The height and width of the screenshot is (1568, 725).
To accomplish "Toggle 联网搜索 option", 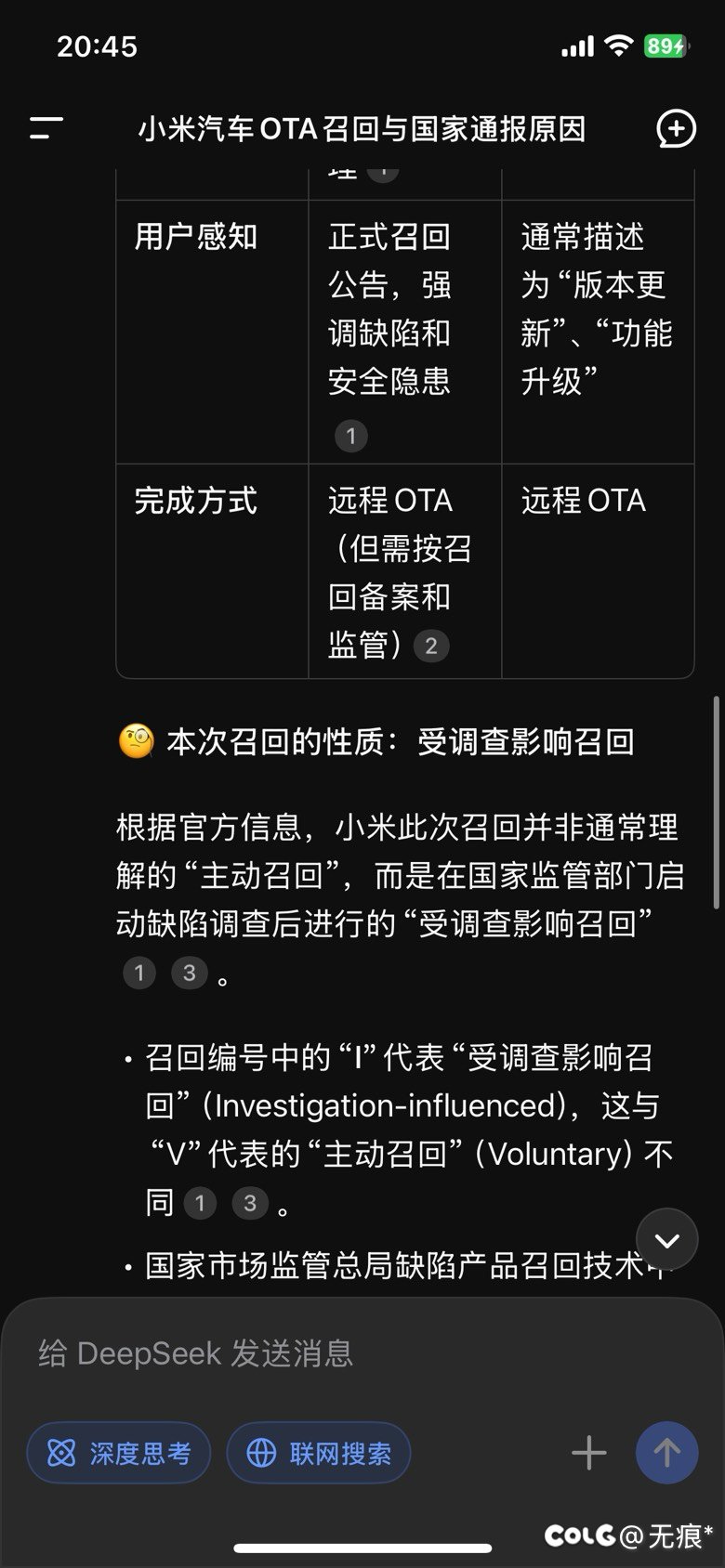I will (x=319, y=1453).
